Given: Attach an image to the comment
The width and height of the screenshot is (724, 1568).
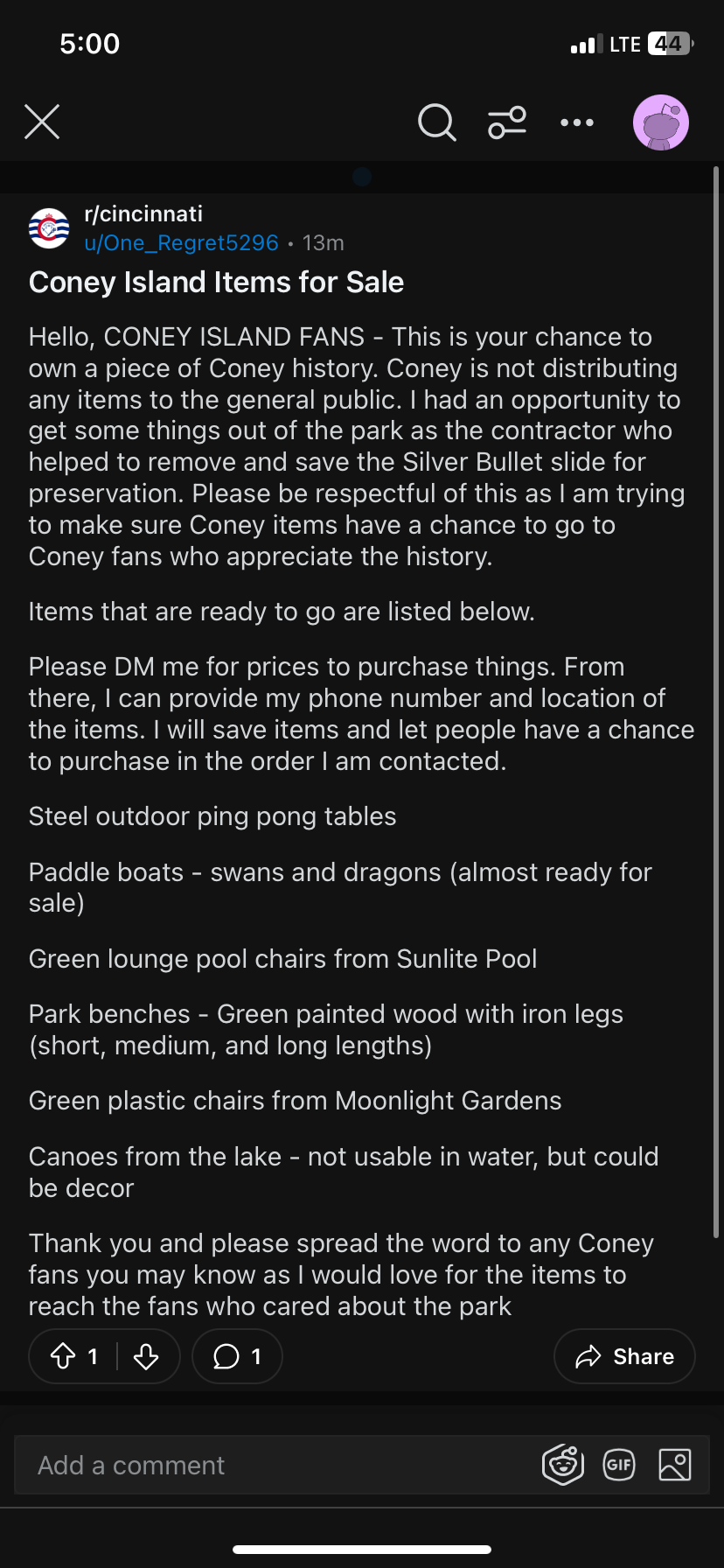Looking at the screenshot, I should tap(675, 1465).
